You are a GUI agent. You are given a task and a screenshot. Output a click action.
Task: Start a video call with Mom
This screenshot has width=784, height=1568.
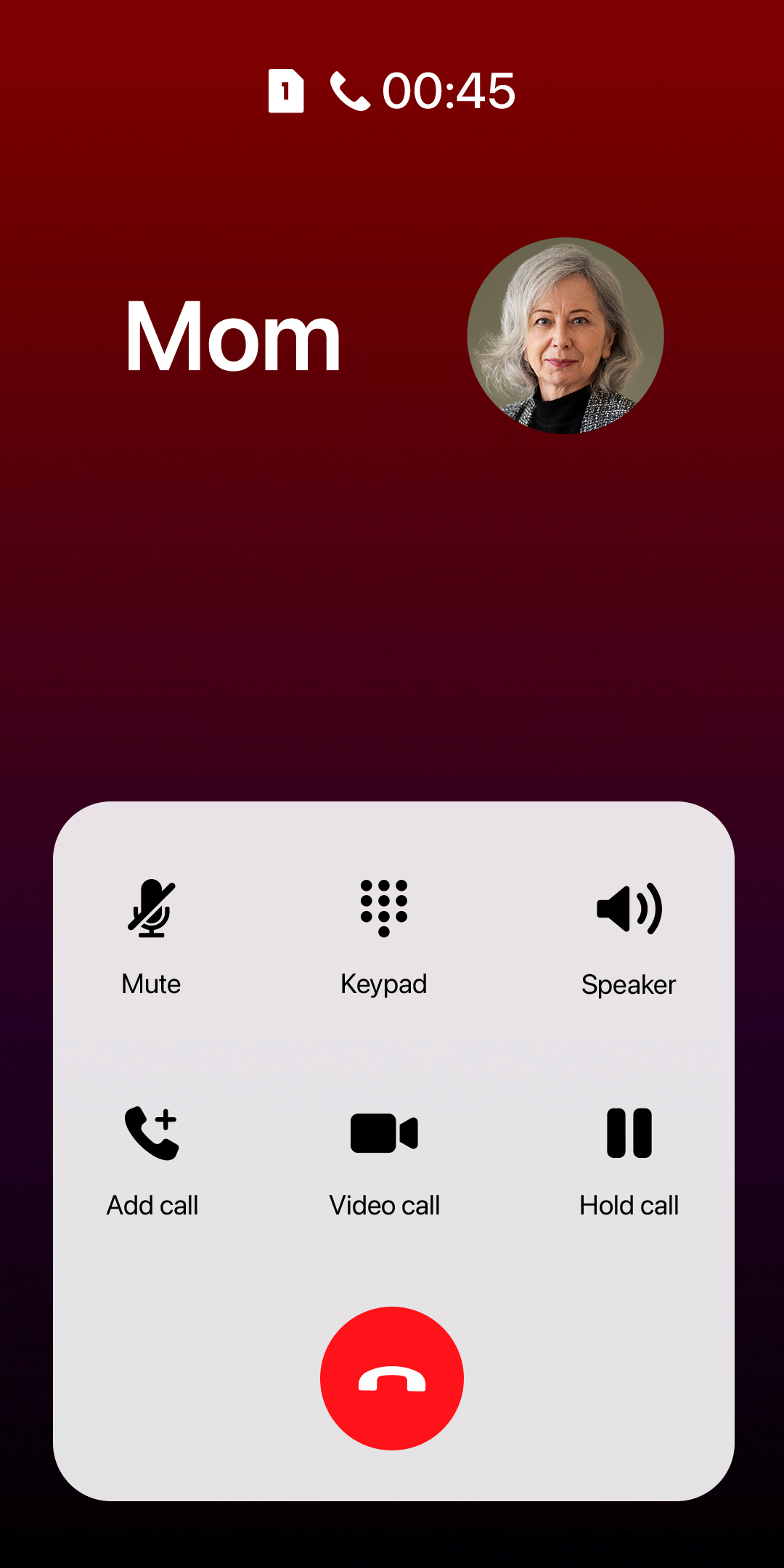(385, 1131)
